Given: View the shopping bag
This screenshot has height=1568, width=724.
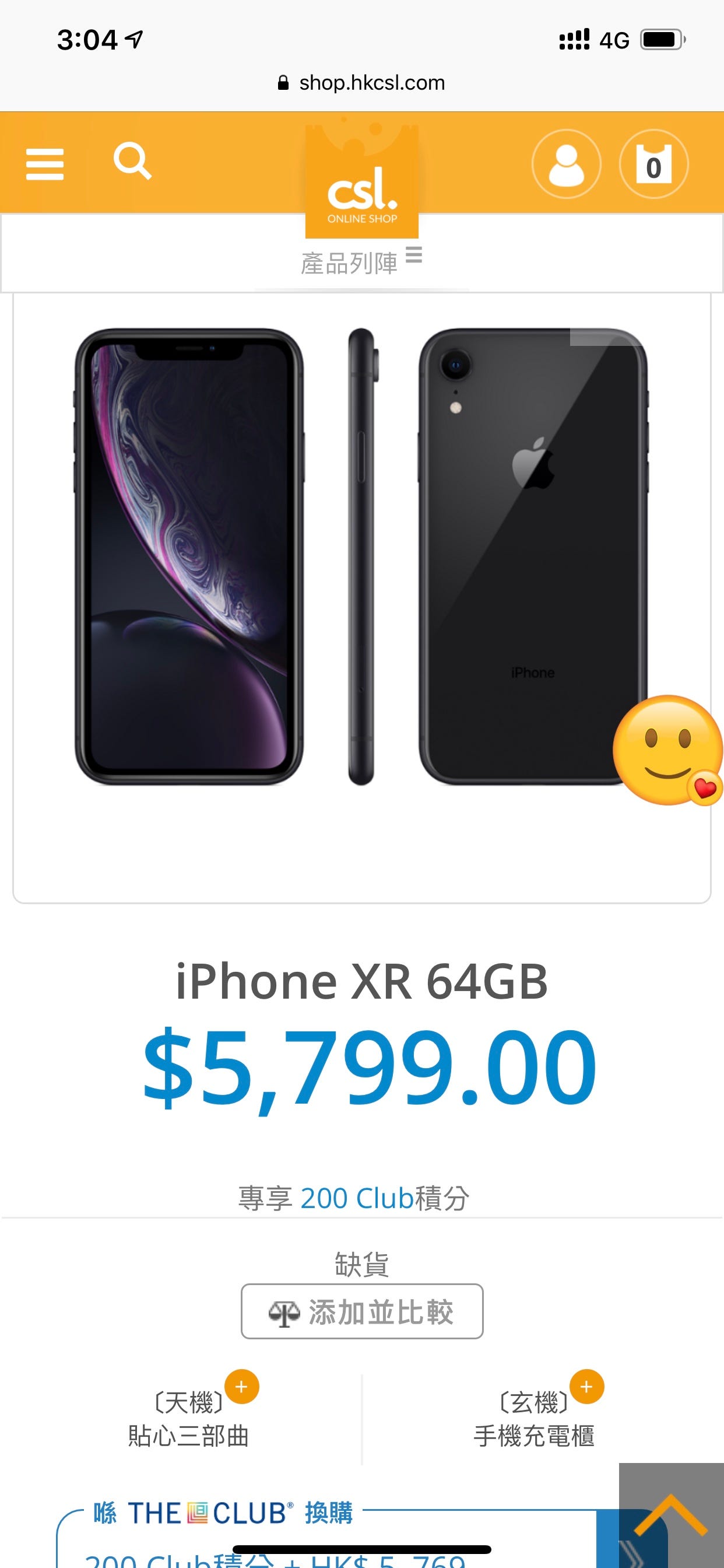Looking at the screenshot, I should coord(654,164).
